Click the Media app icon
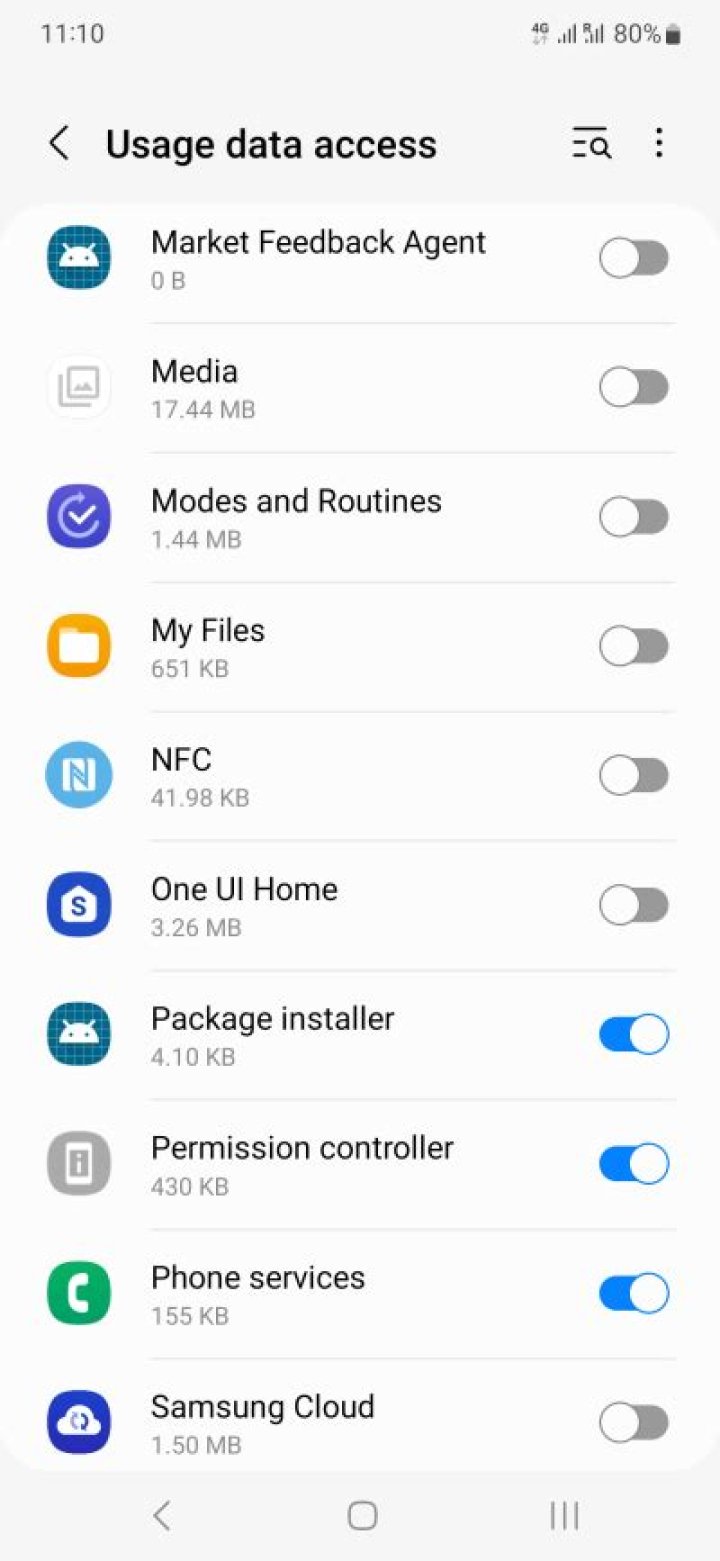The width and height of the screenshot is (720, 1561). tap(78, 387)
